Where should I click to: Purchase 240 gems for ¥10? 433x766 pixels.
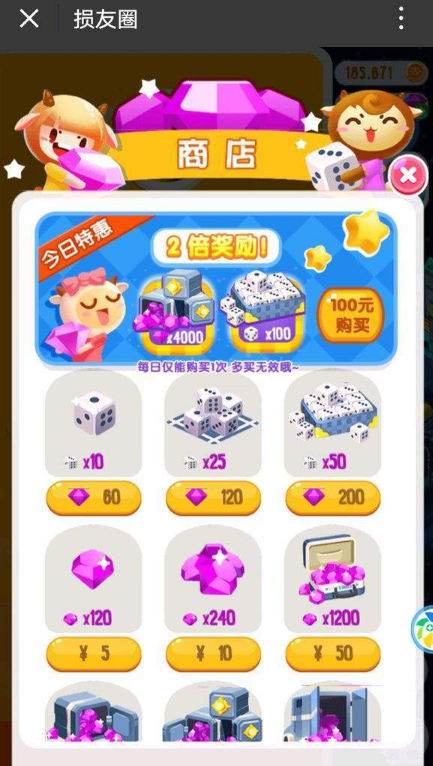coord(214,654)
